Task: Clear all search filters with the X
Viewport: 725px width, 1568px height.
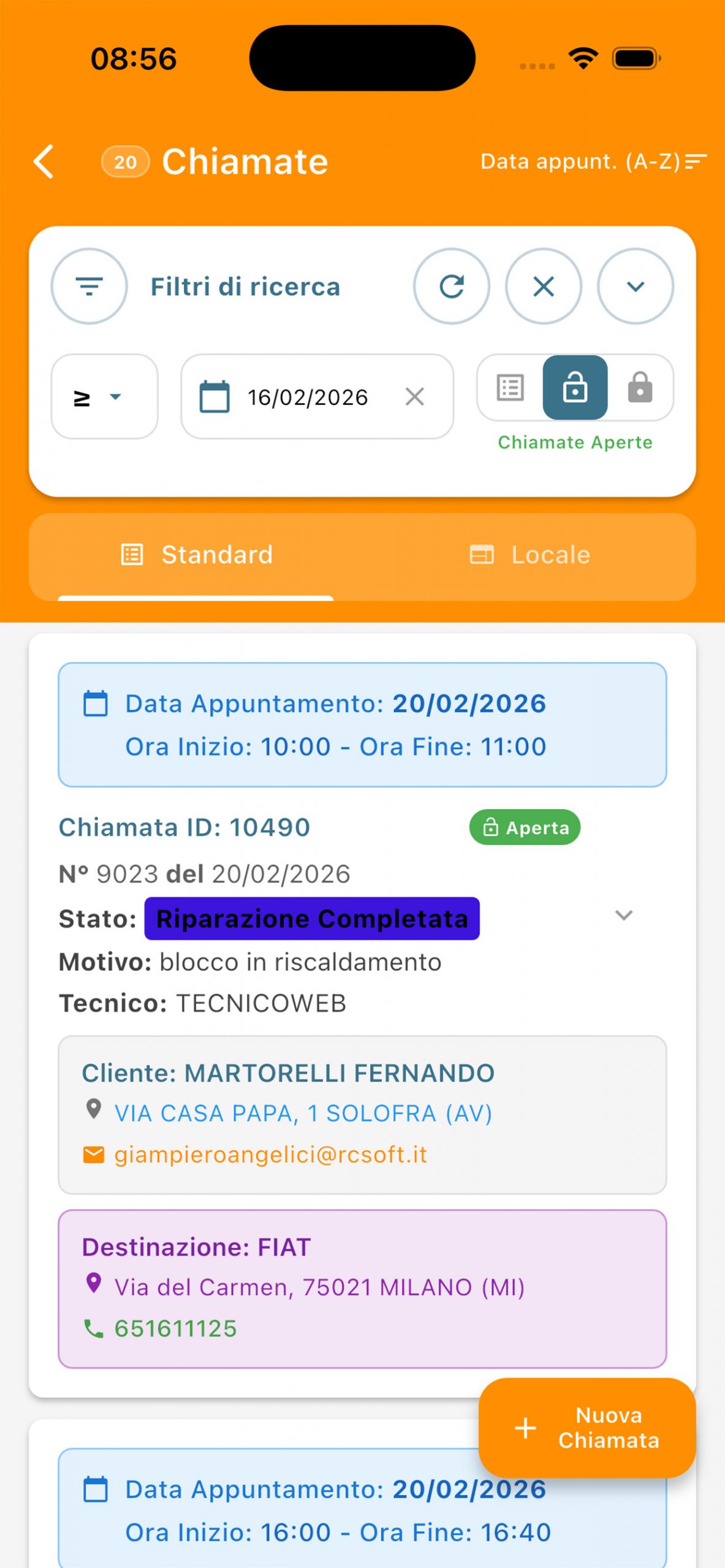Action: (544, 286)
